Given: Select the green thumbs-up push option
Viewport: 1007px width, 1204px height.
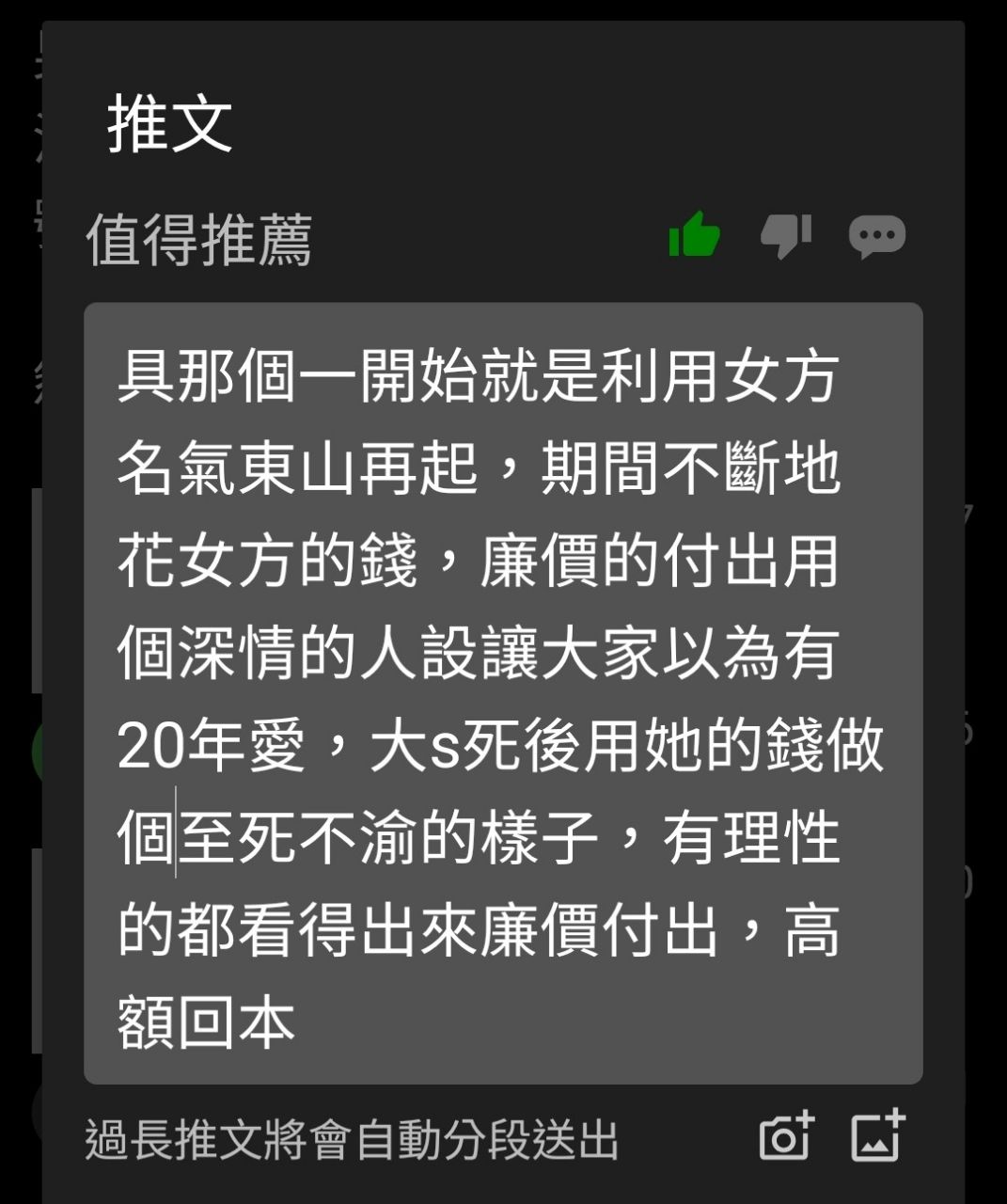Looking at the screenshot, I should (694, 234).
